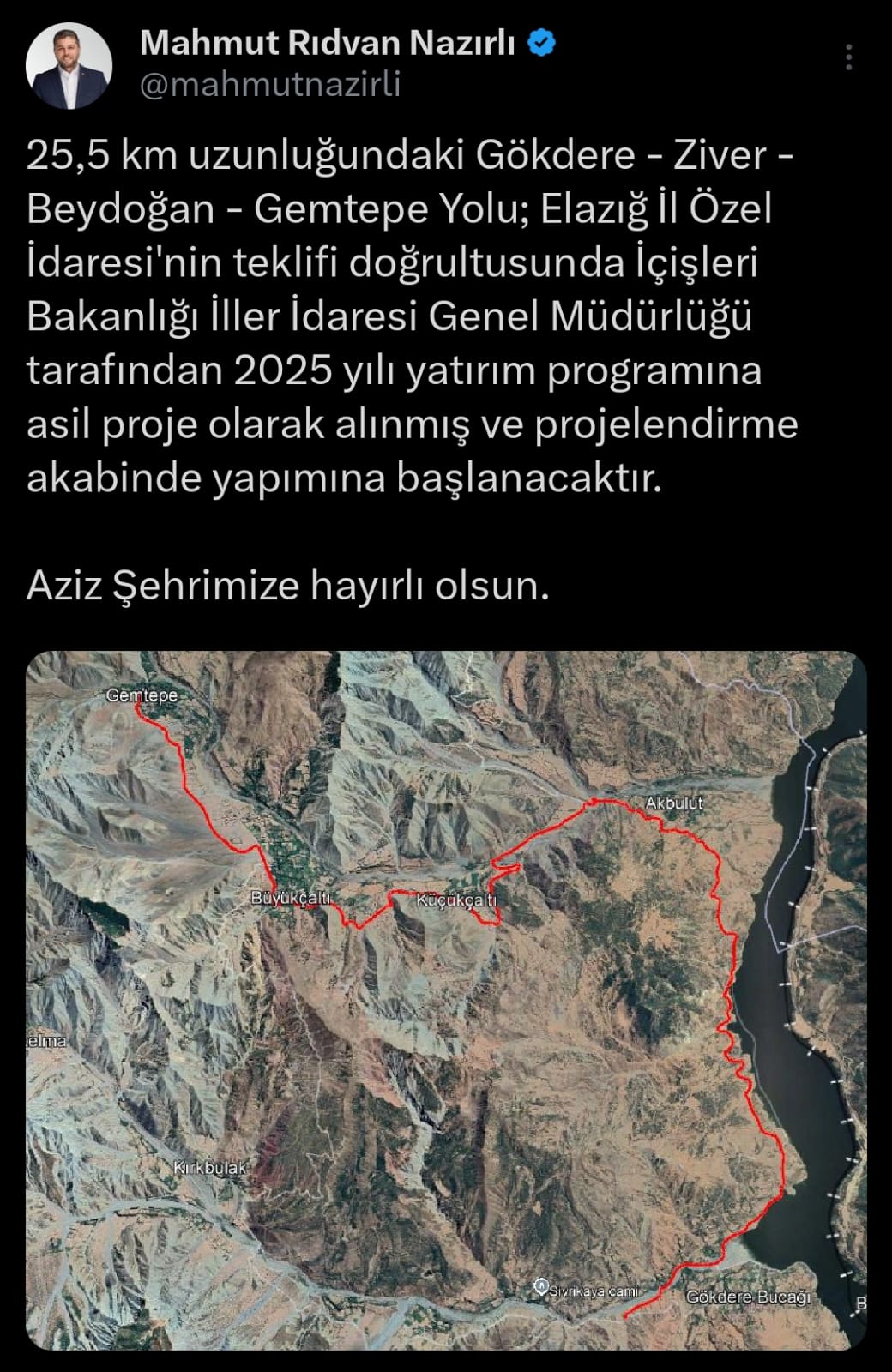View the Gemtepe road map image
This screenshot has height=1372, width=892.
click(446, 1000)
